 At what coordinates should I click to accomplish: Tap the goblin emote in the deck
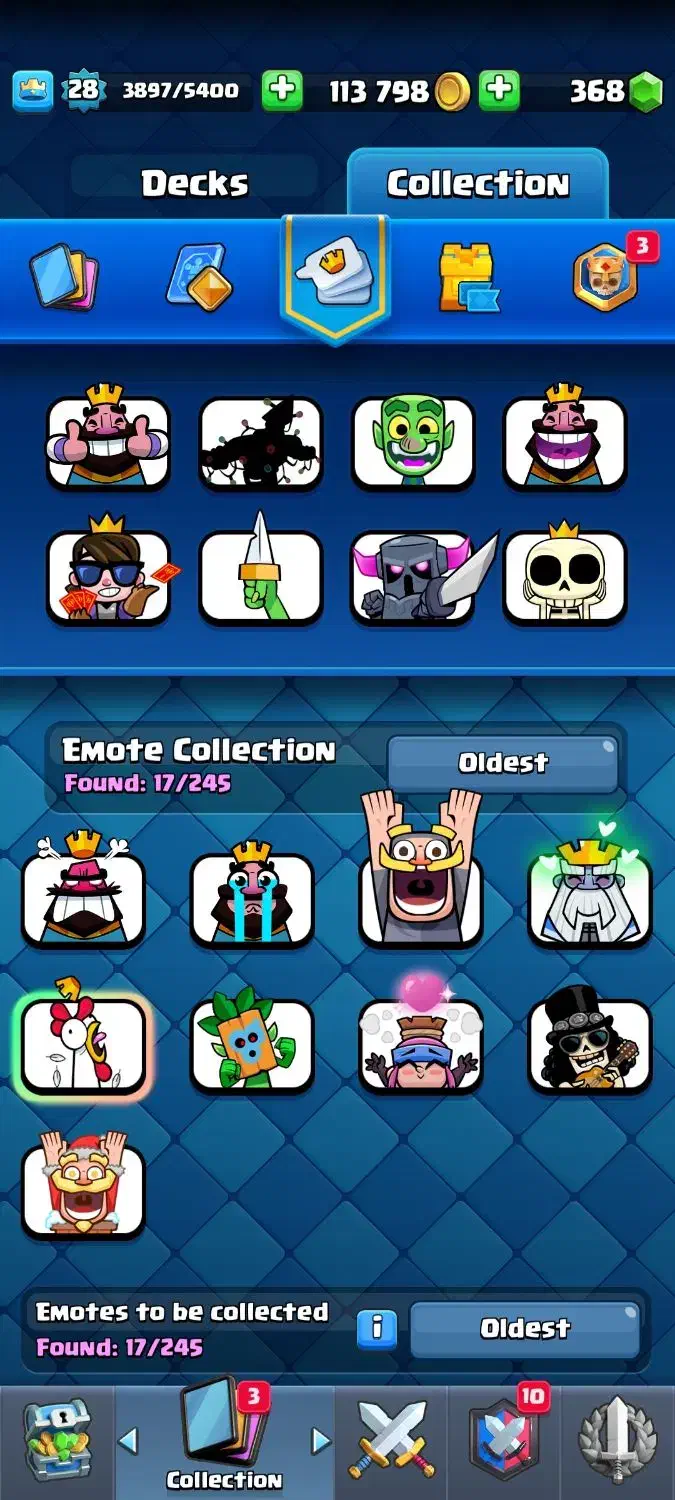[412, 443]
